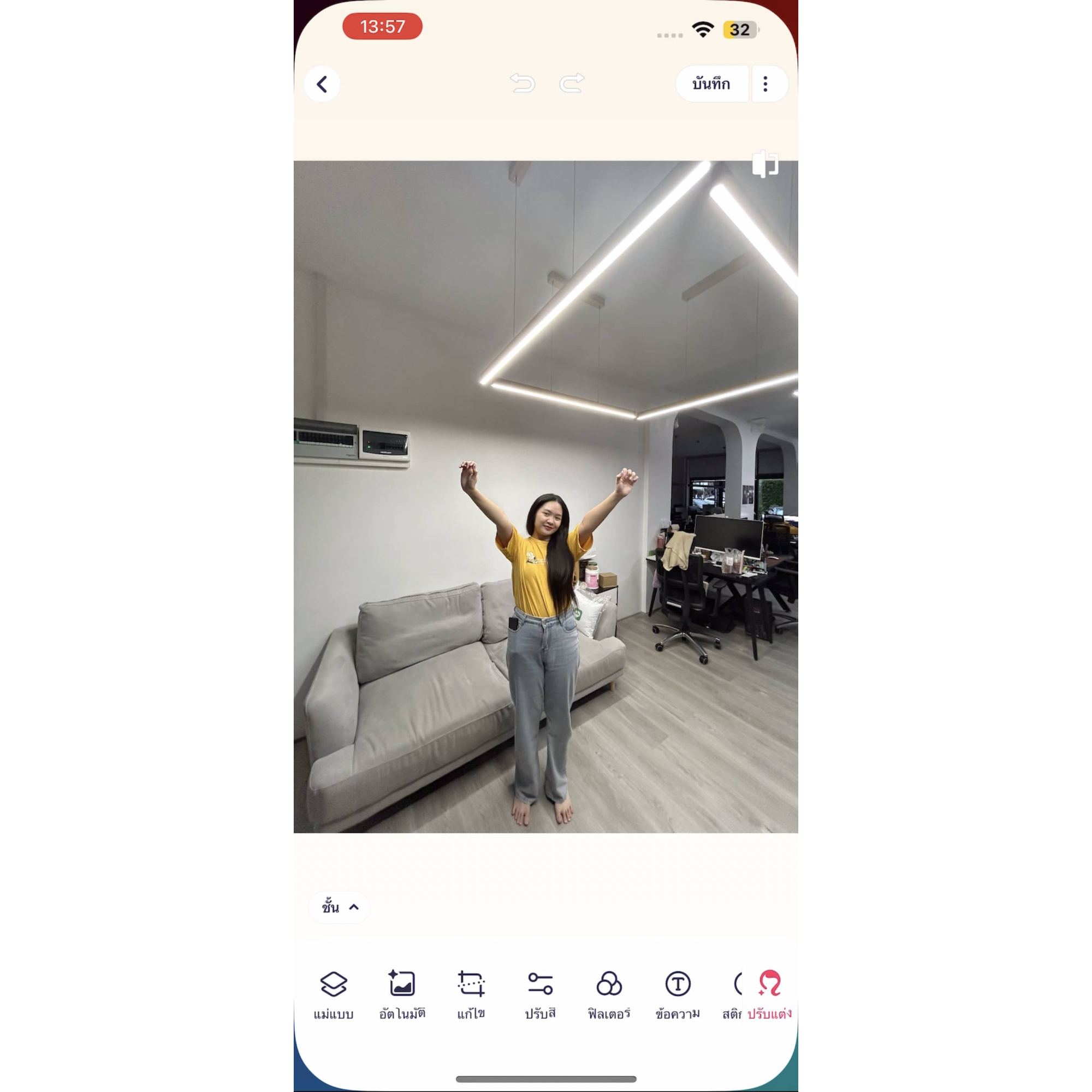Open the แก้ไข crop tool
The height and width of the screenshot is (1092, 1092).
471,995
